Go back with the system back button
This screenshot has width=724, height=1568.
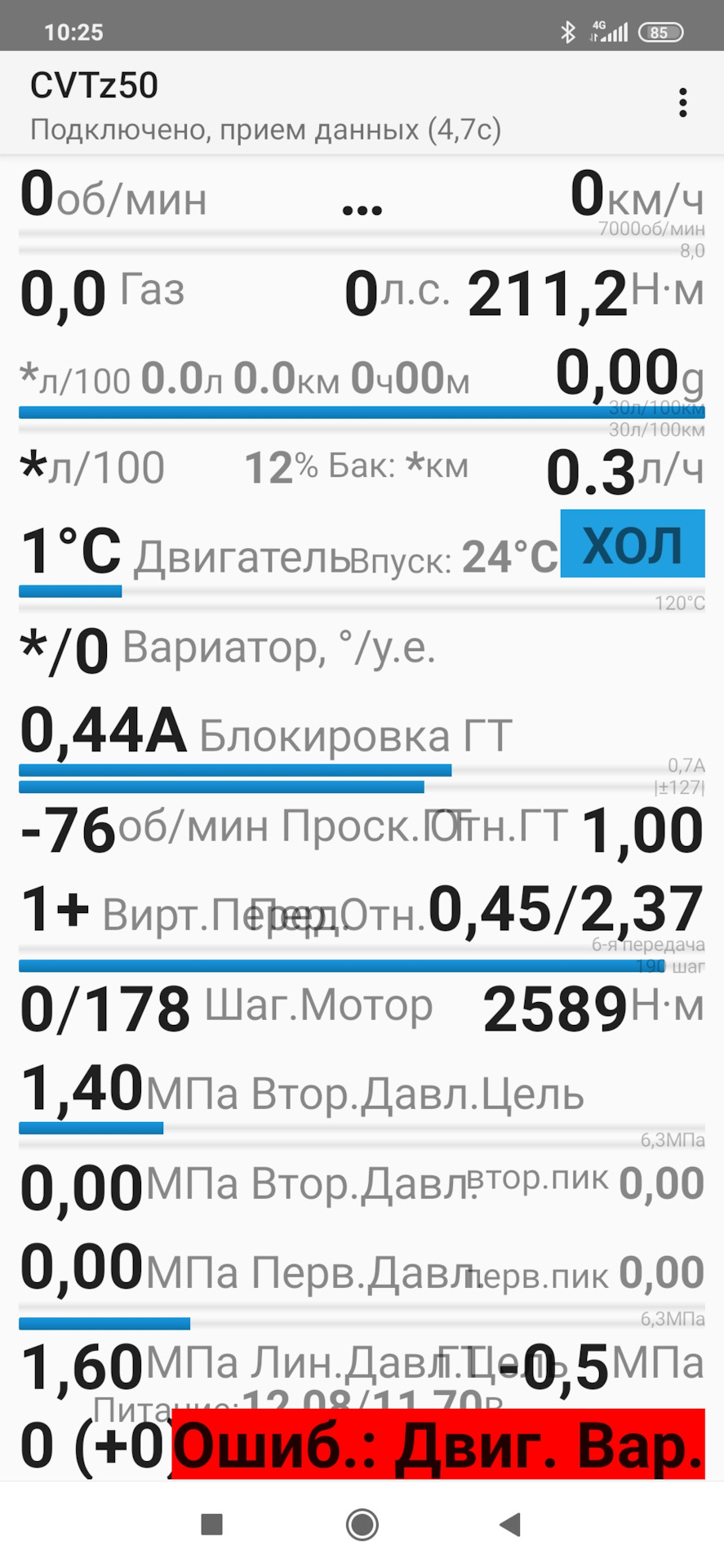(x=510, y=1524)
